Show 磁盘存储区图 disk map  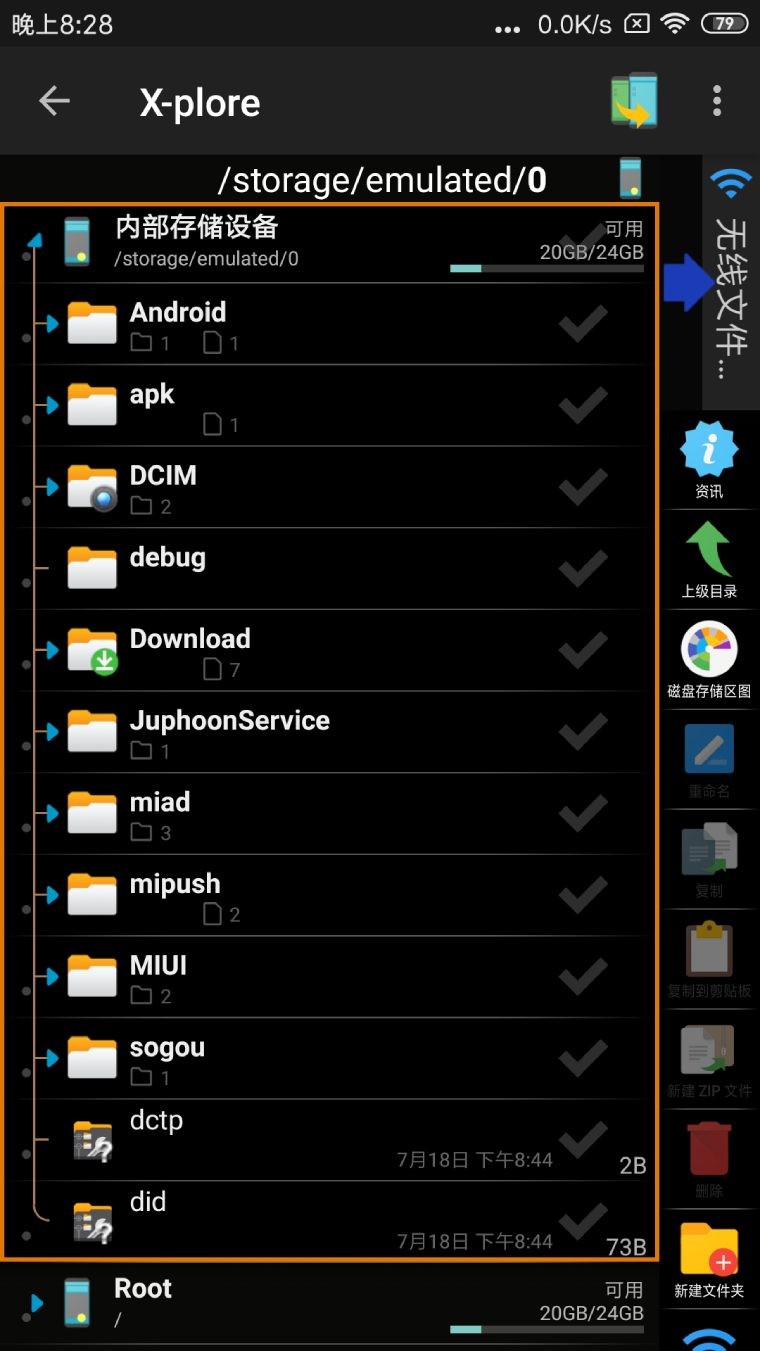pyautogui.click(x=709, y=660)
